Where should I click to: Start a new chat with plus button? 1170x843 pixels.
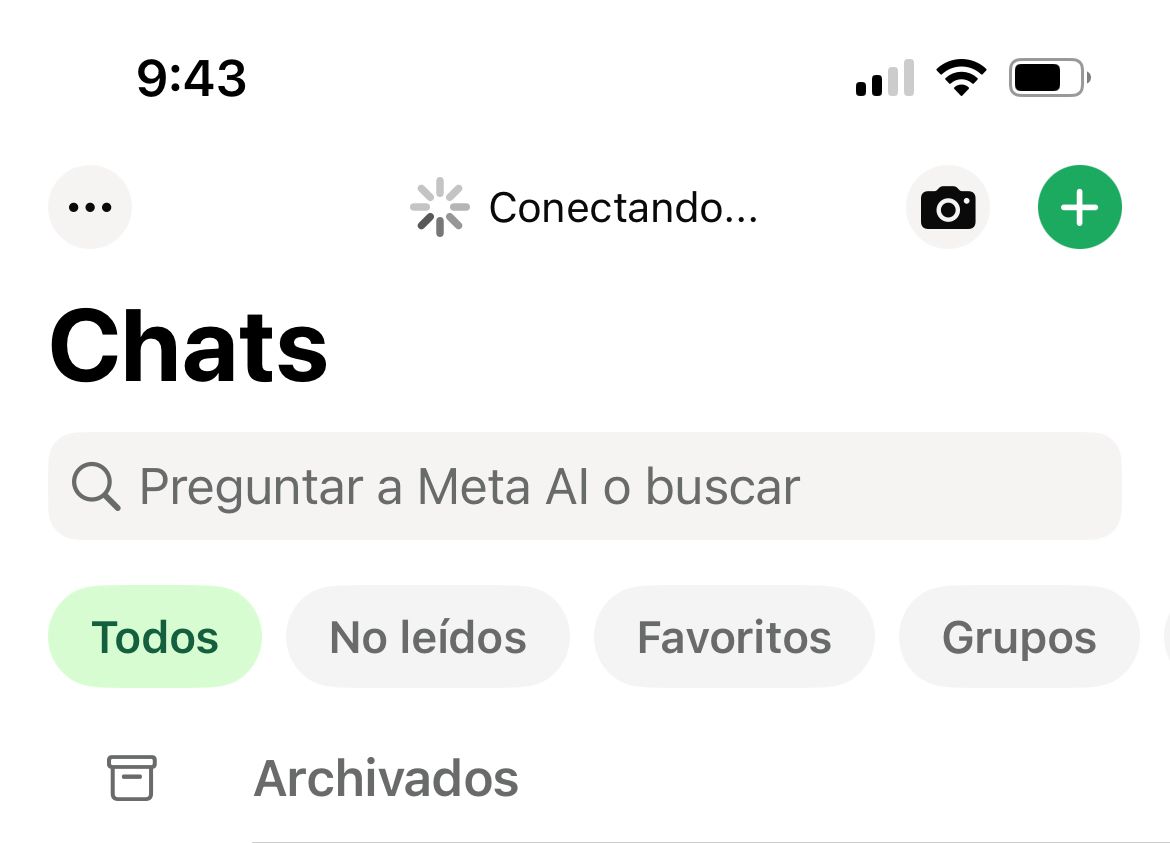point(1079,208)
